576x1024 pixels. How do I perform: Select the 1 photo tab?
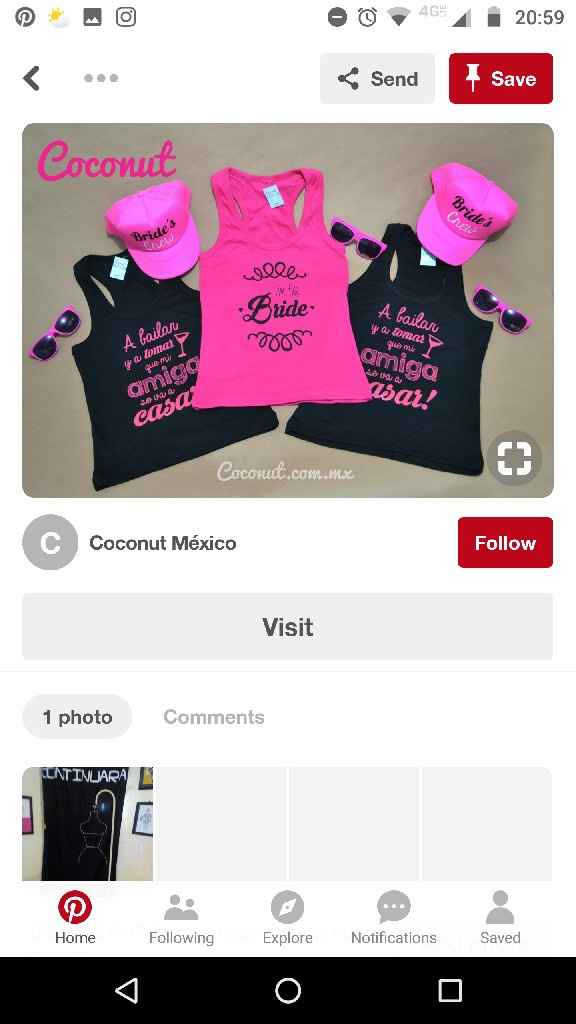(77, 717)
